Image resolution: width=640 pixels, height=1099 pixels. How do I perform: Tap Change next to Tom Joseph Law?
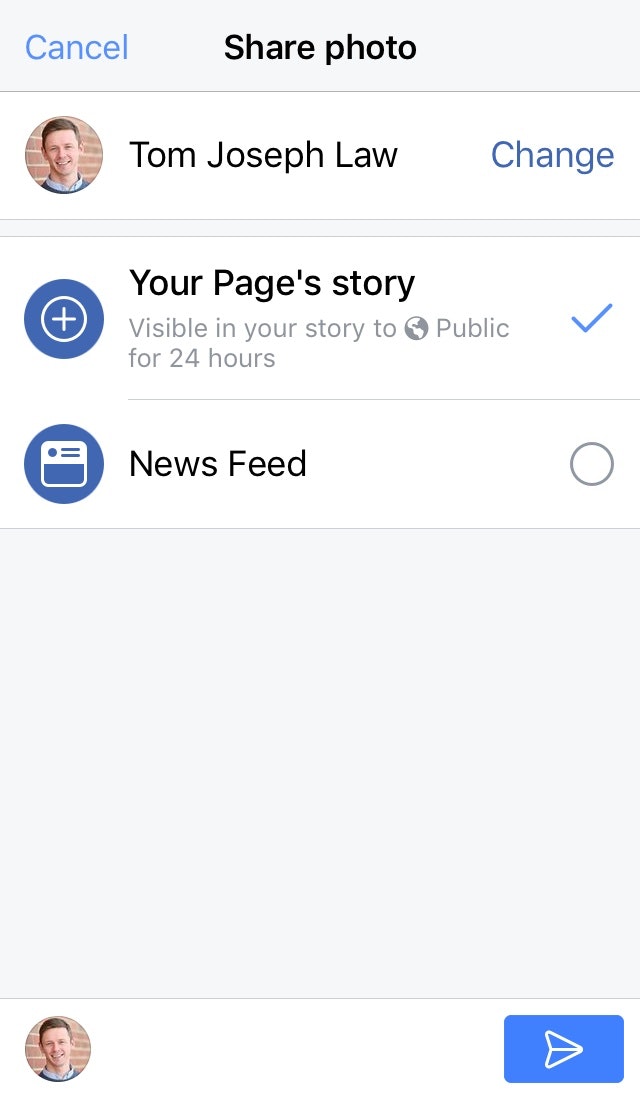coord(552,155)
